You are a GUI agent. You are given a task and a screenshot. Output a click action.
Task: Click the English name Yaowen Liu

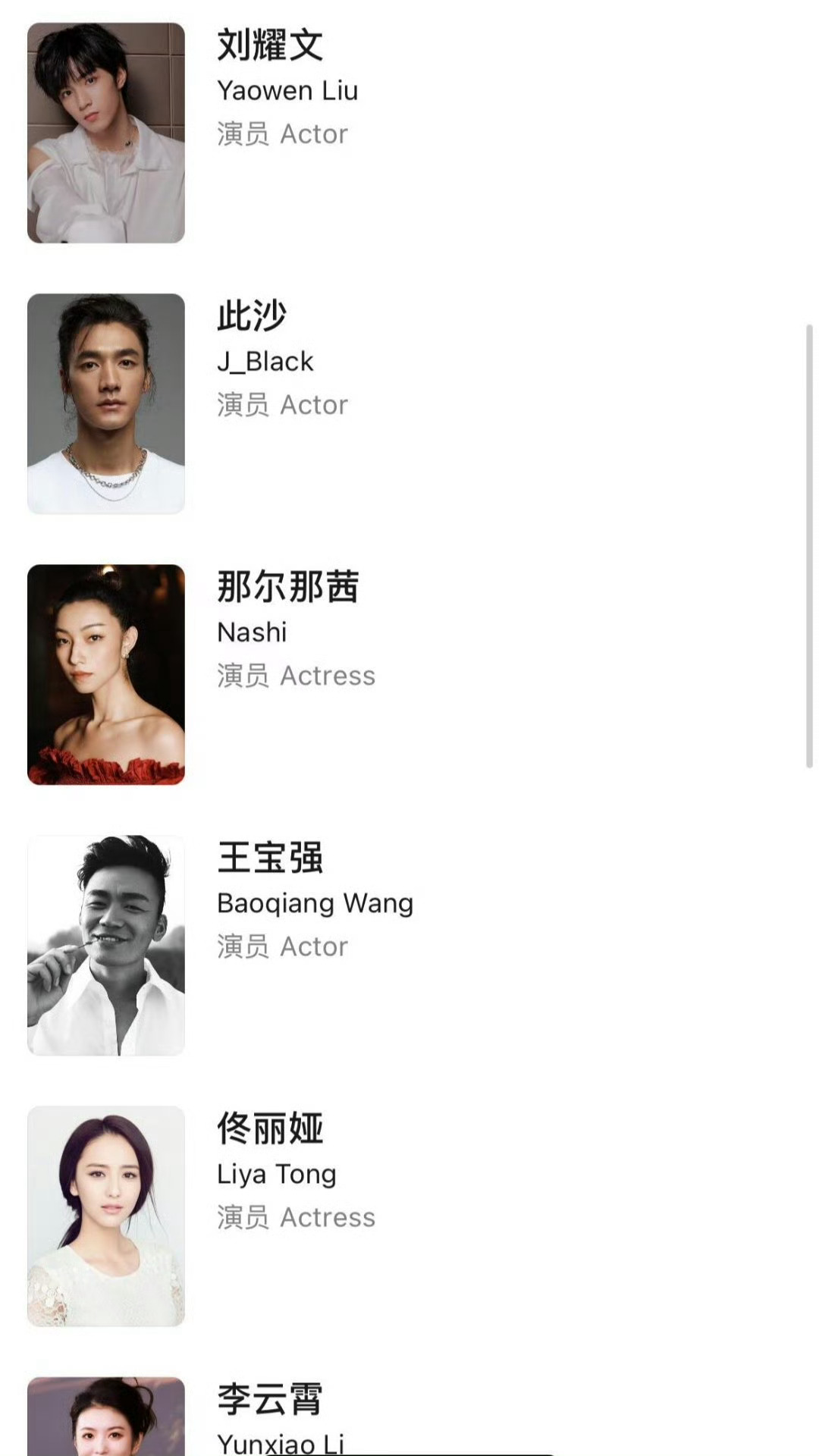pyautogui.click(x=288, y=91)
